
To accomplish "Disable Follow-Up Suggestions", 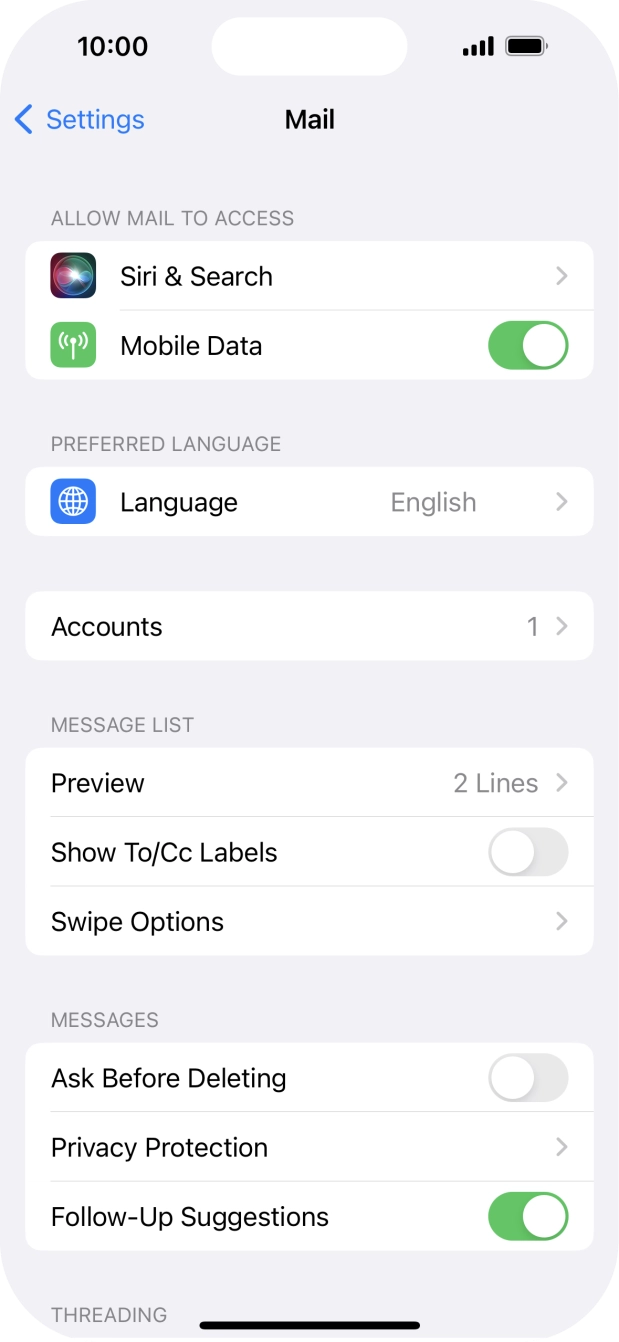I will pos(528,1217).
